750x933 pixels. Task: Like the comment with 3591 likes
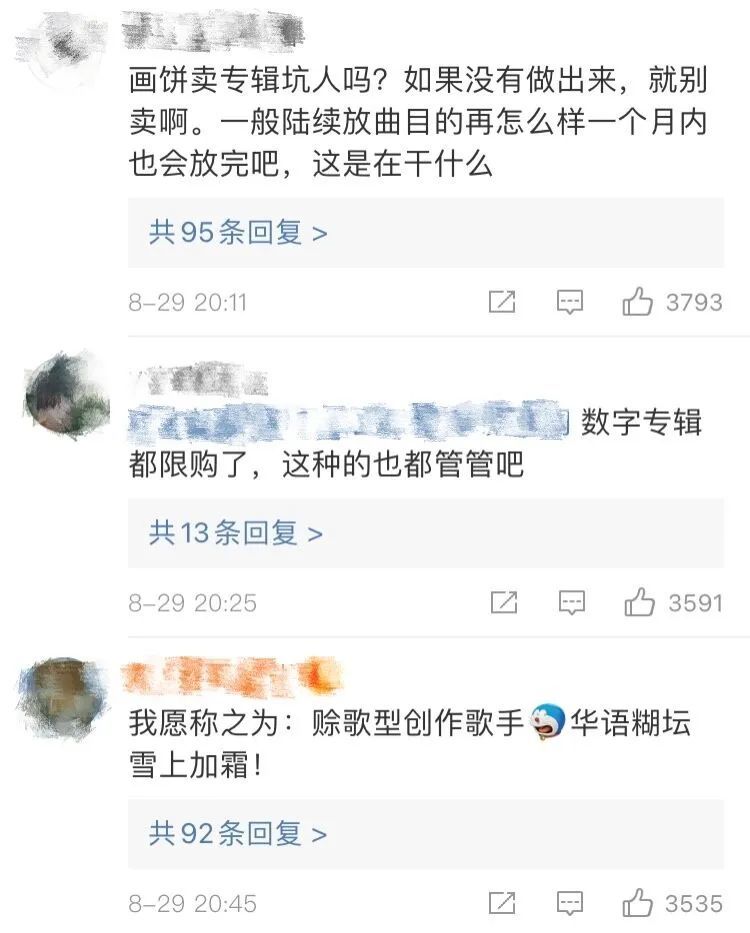pos(640,603)
